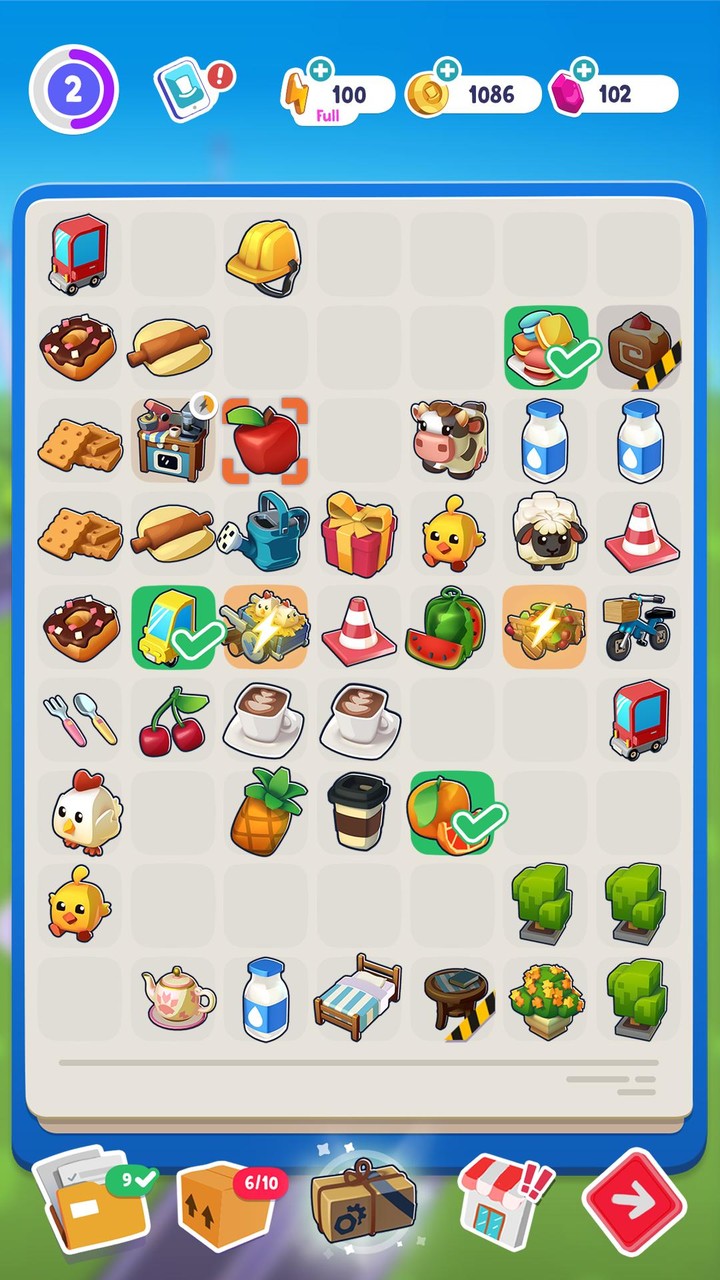Tap the sheep item

tap(546, 533)
